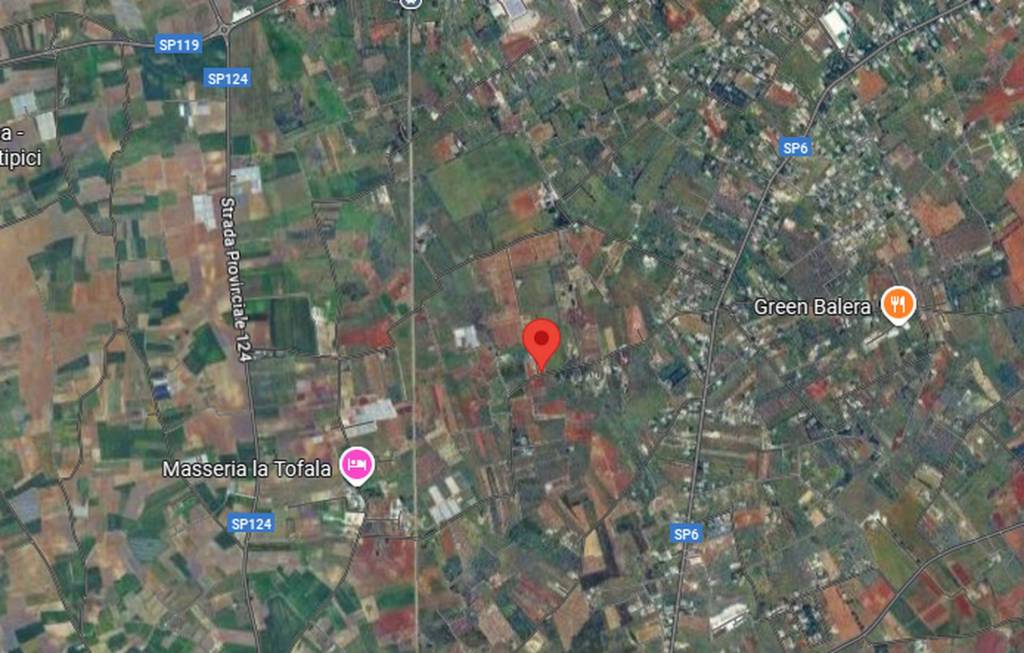Open the Green Balera restaurant marker
The width and height of the screenshot is (1024, 653).
point(899,304)
